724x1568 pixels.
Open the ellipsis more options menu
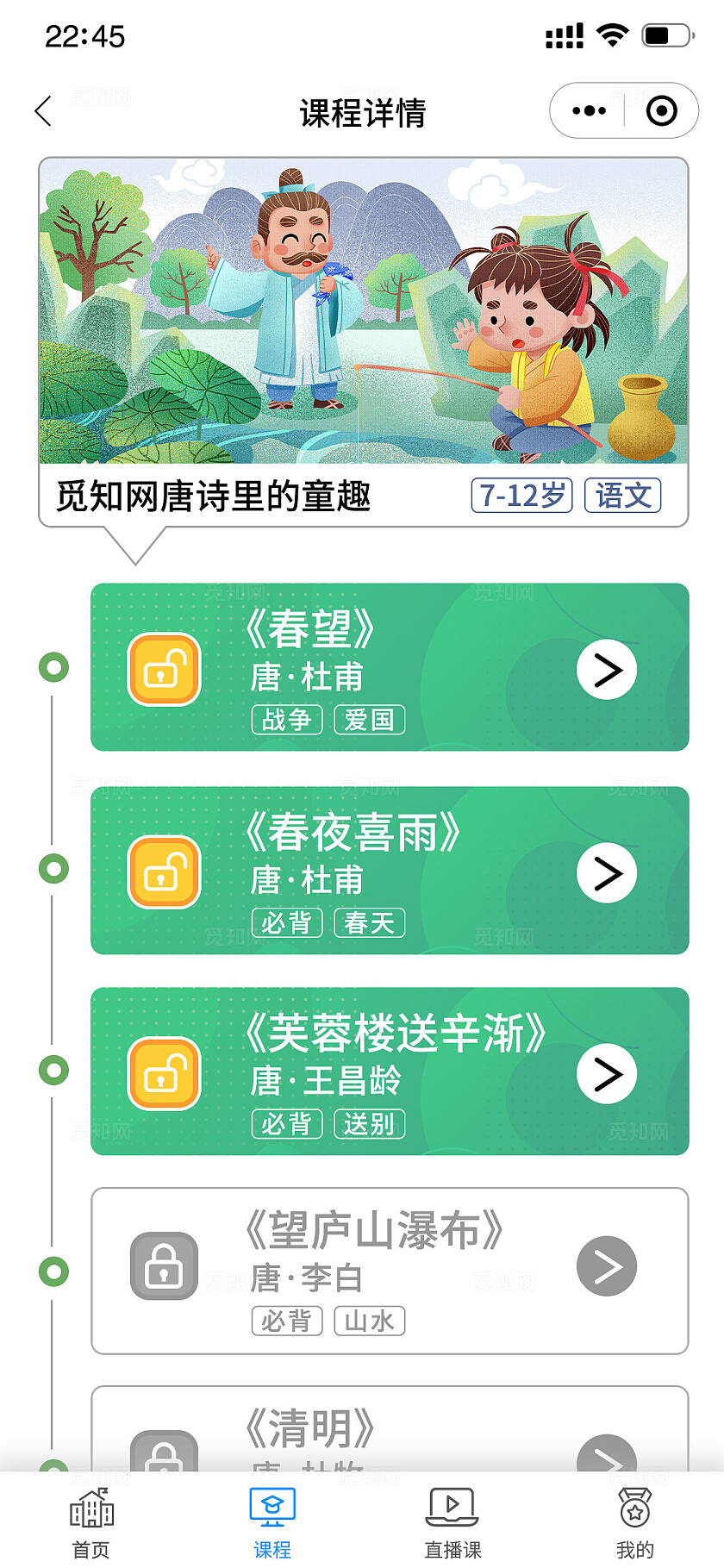tap(589, 111)
